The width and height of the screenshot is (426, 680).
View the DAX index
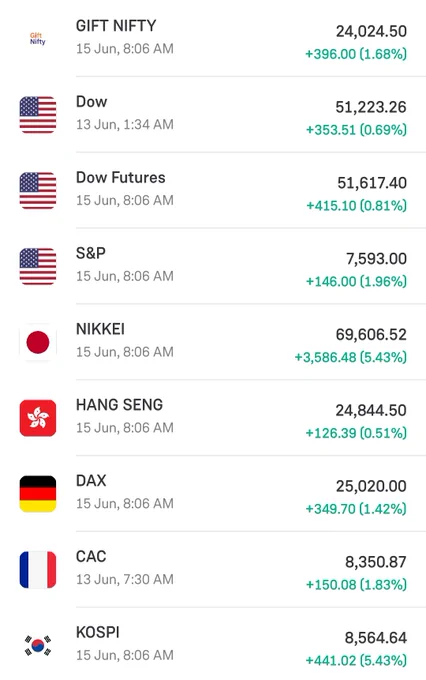point(213,494)
